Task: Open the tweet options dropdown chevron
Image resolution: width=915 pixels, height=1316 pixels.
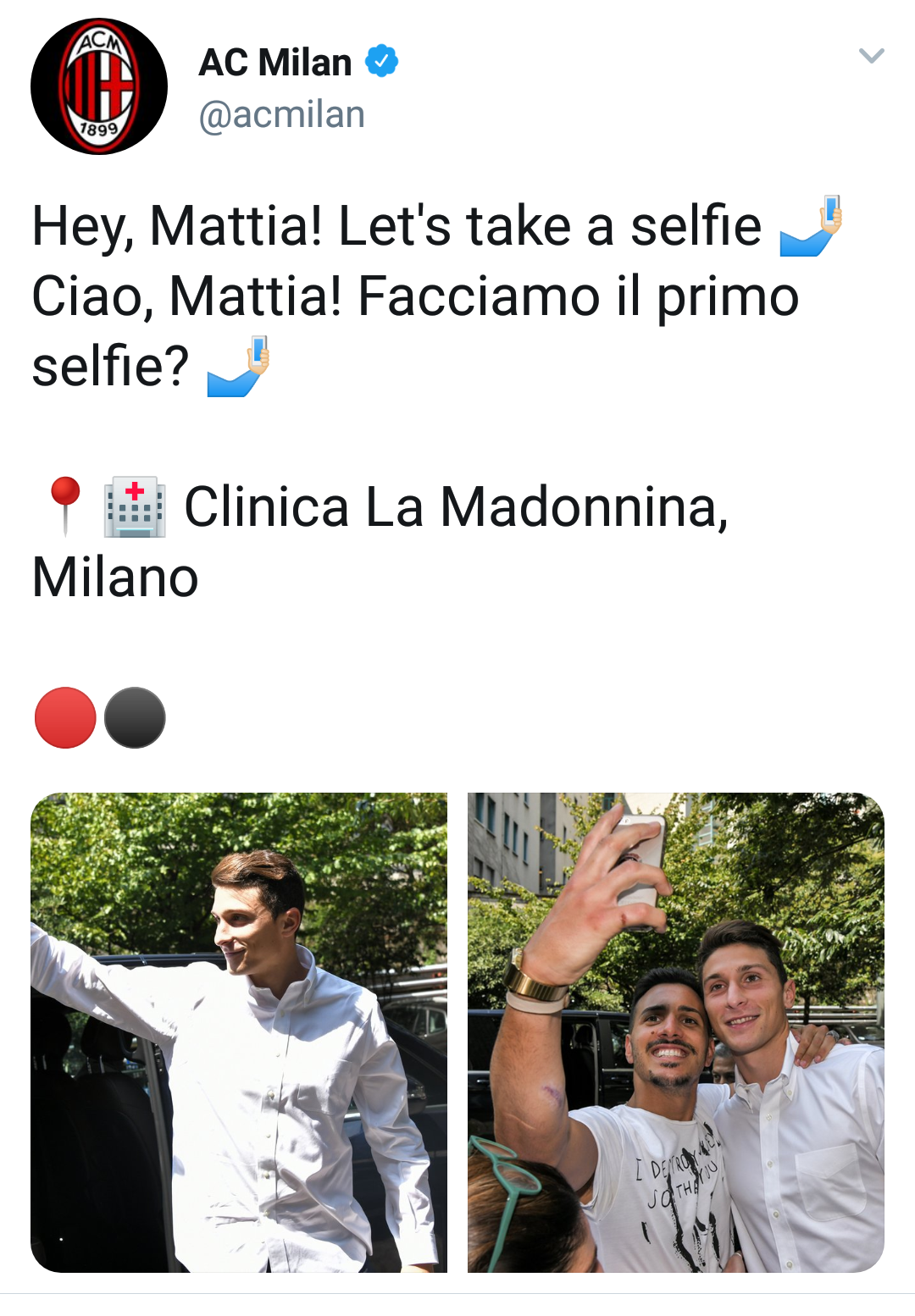Action: coord(871,56)
